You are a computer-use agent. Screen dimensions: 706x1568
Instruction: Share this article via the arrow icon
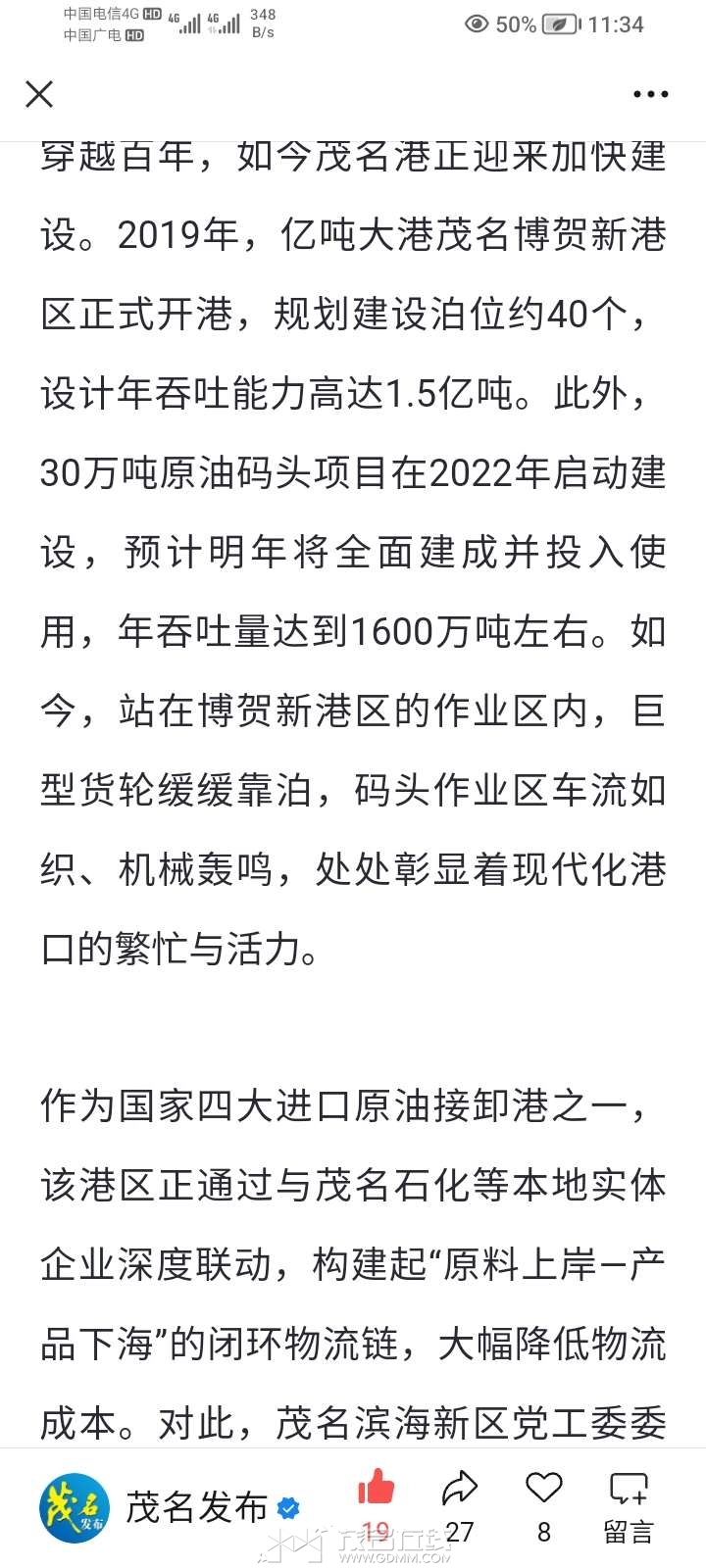click(x=459, y=1490)
